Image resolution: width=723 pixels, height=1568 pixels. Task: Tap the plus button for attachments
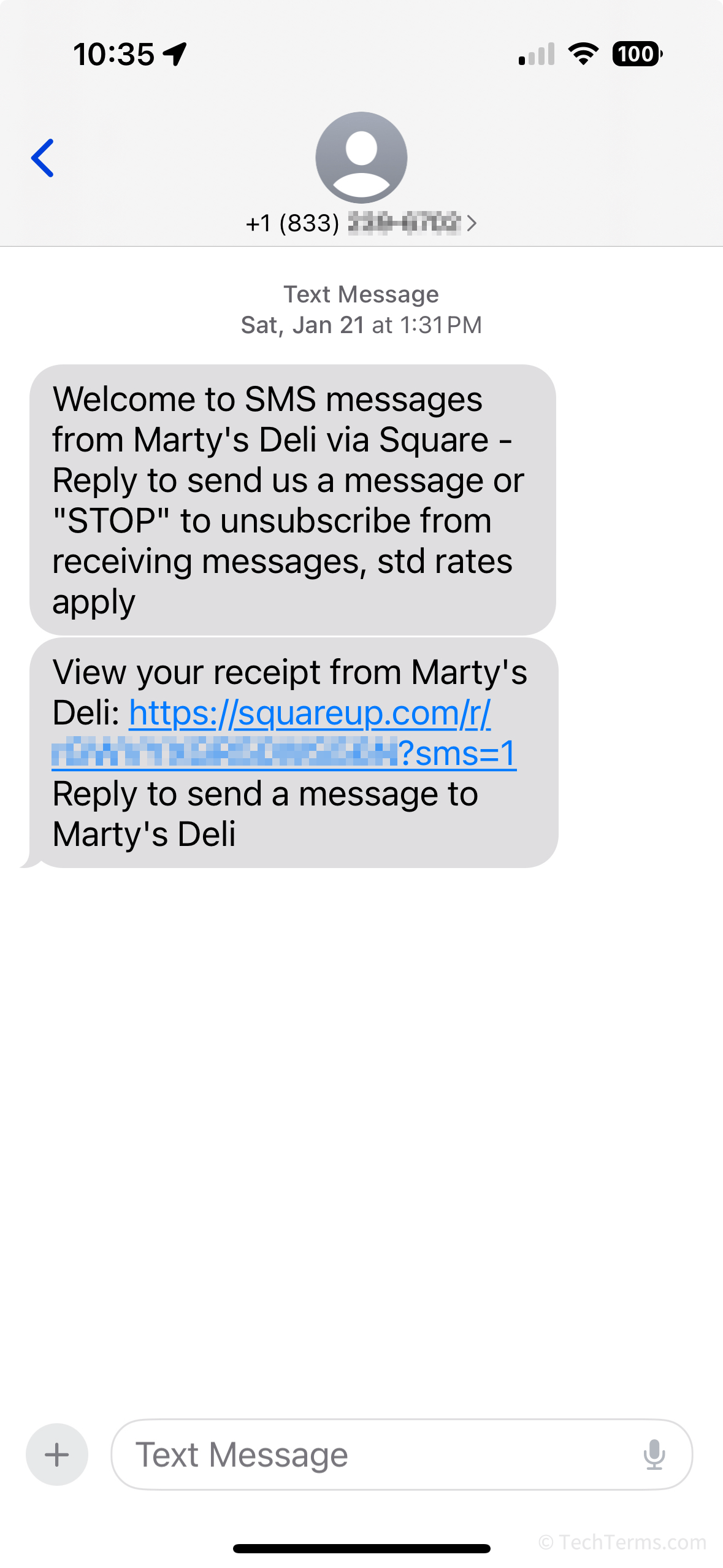tap(57, 1455)
